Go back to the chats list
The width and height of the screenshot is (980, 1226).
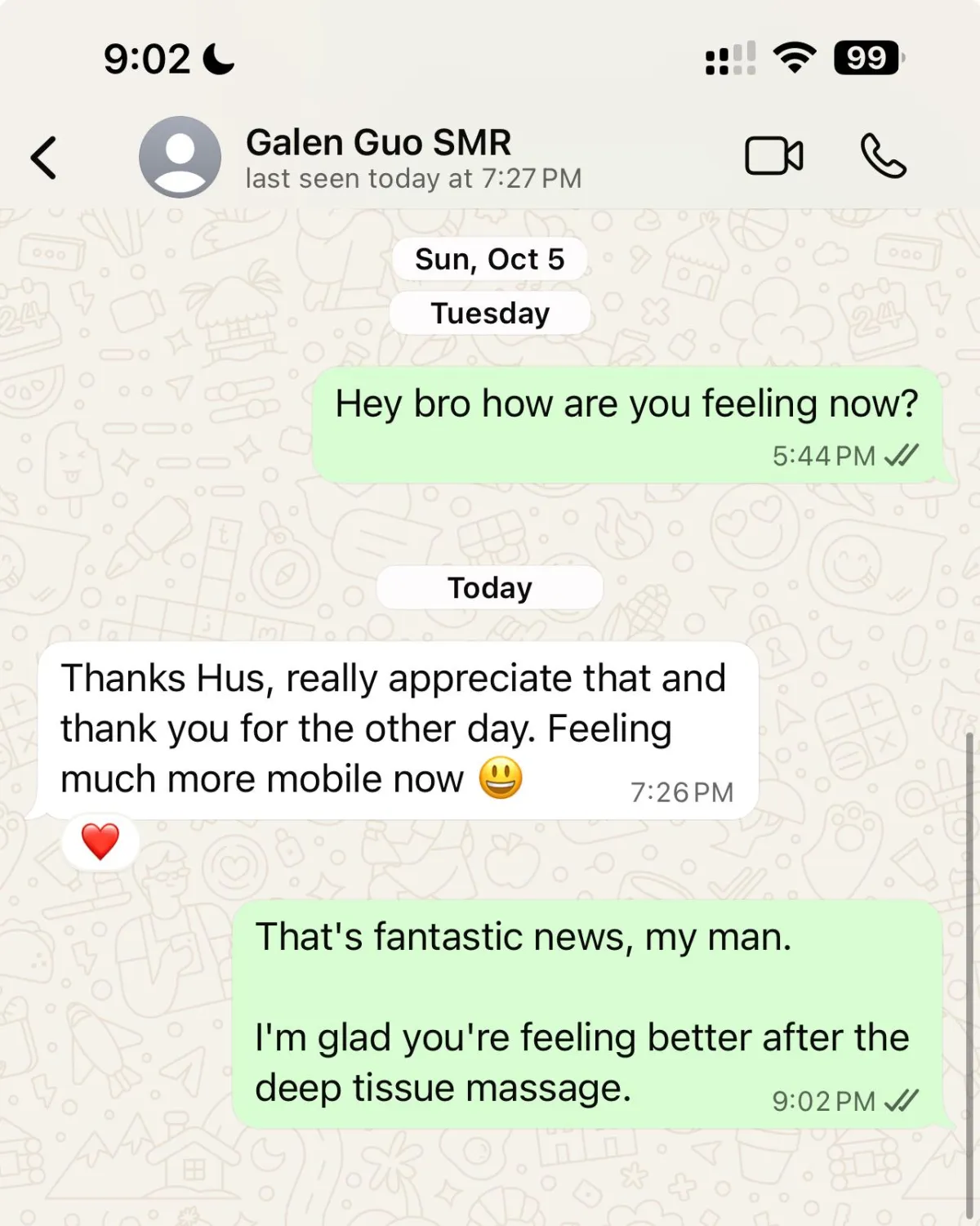(x=44, y=157)
